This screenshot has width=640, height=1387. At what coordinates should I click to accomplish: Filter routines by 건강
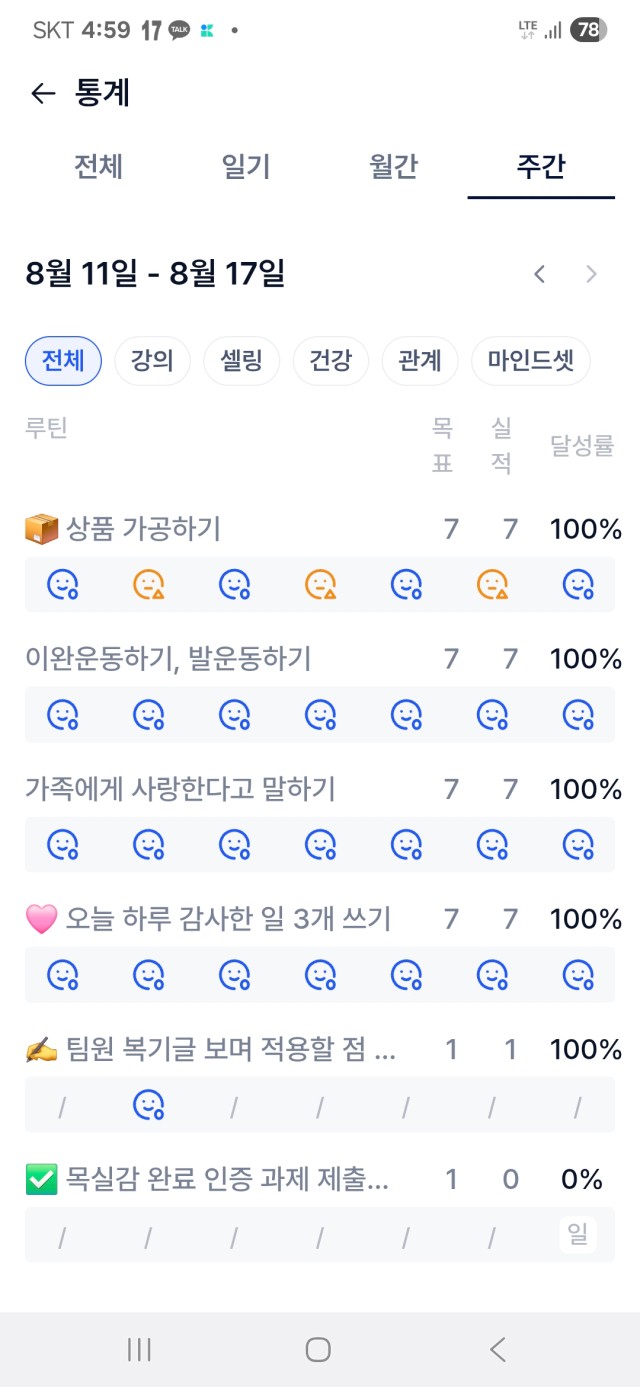point(330,361)
